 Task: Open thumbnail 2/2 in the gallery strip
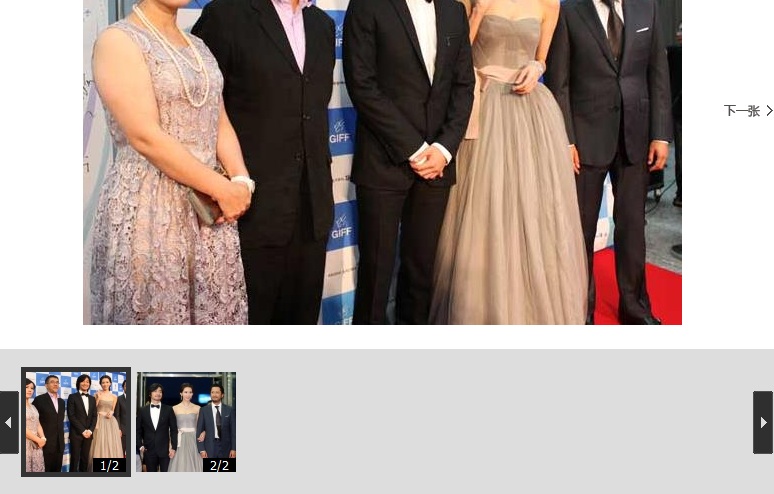coord(186,421)
